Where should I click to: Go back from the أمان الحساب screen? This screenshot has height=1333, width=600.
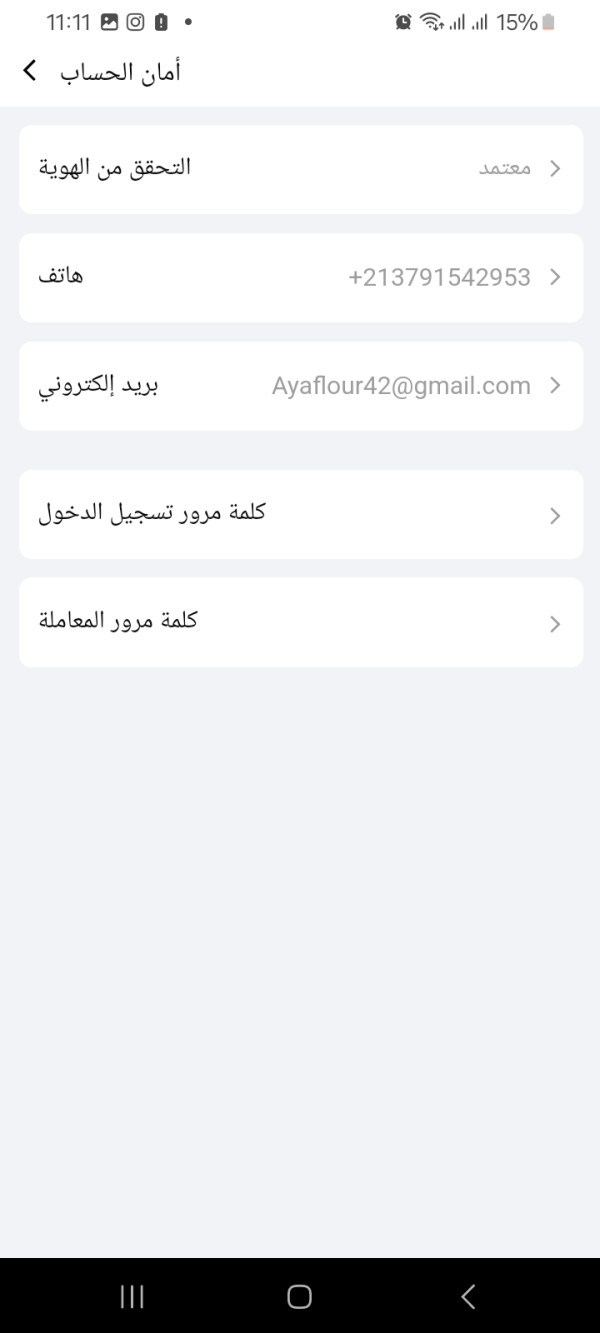tap(30, 71)
